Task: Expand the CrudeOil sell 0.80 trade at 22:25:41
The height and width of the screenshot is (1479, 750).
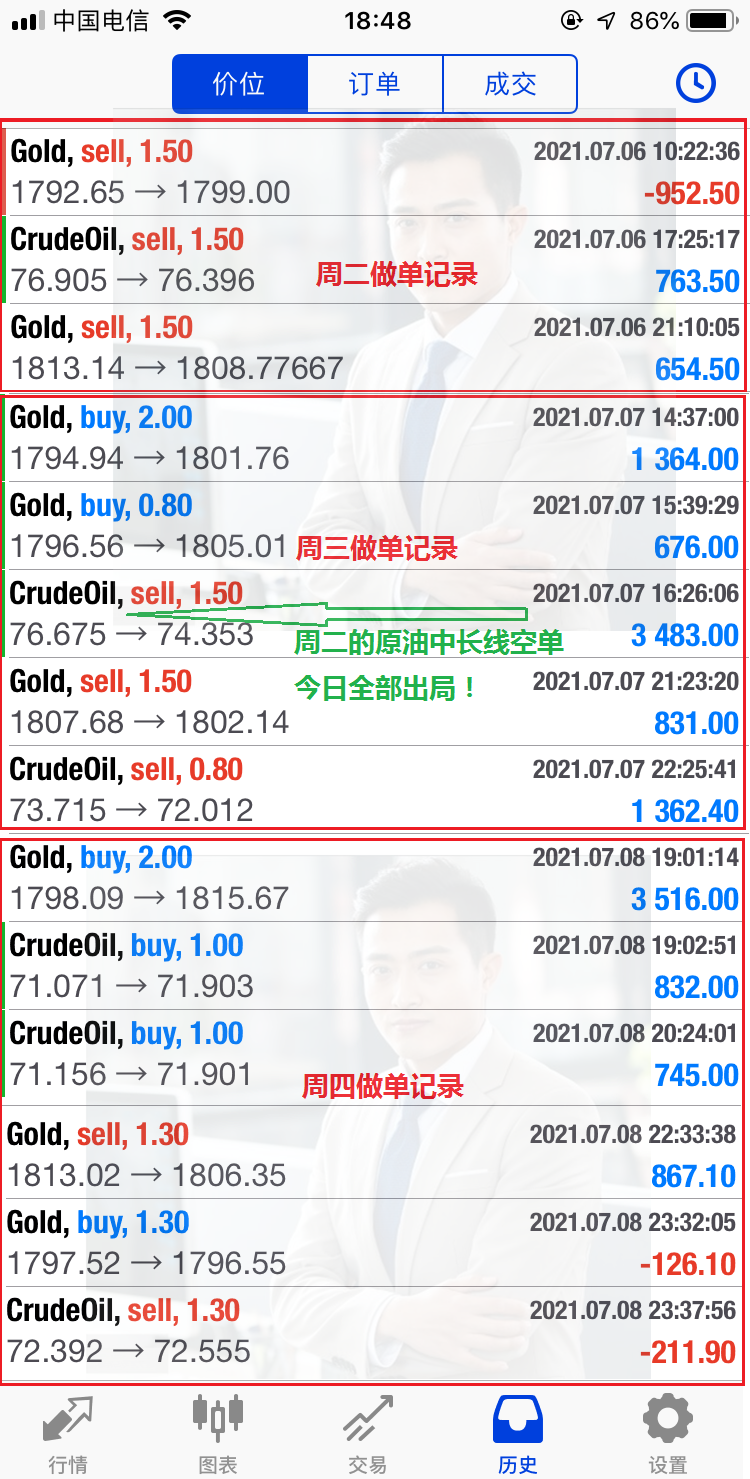Action: pos(375,790)
